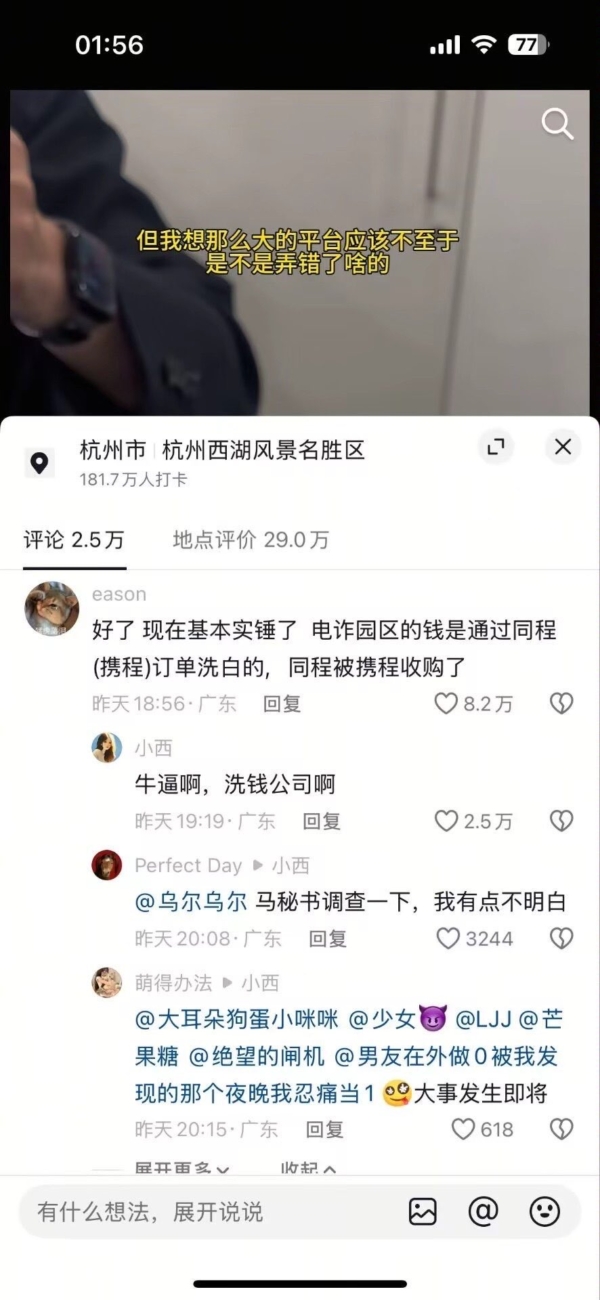Like 小西's reply
Screen dimensions: 600x1300
coord(474,821)
